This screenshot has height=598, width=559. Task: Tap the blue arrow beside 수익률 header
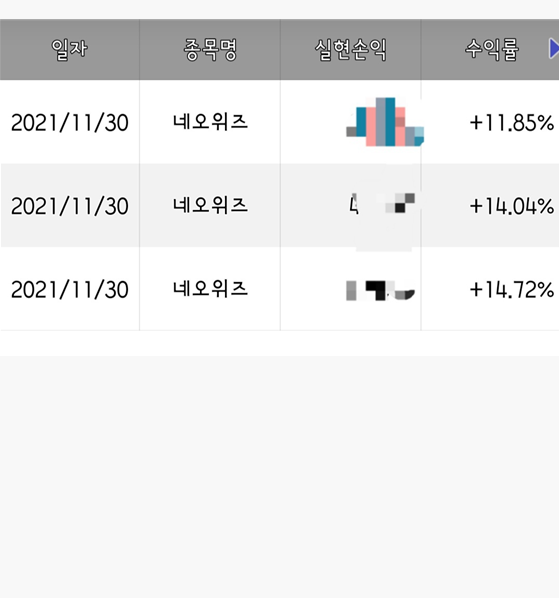554,48
